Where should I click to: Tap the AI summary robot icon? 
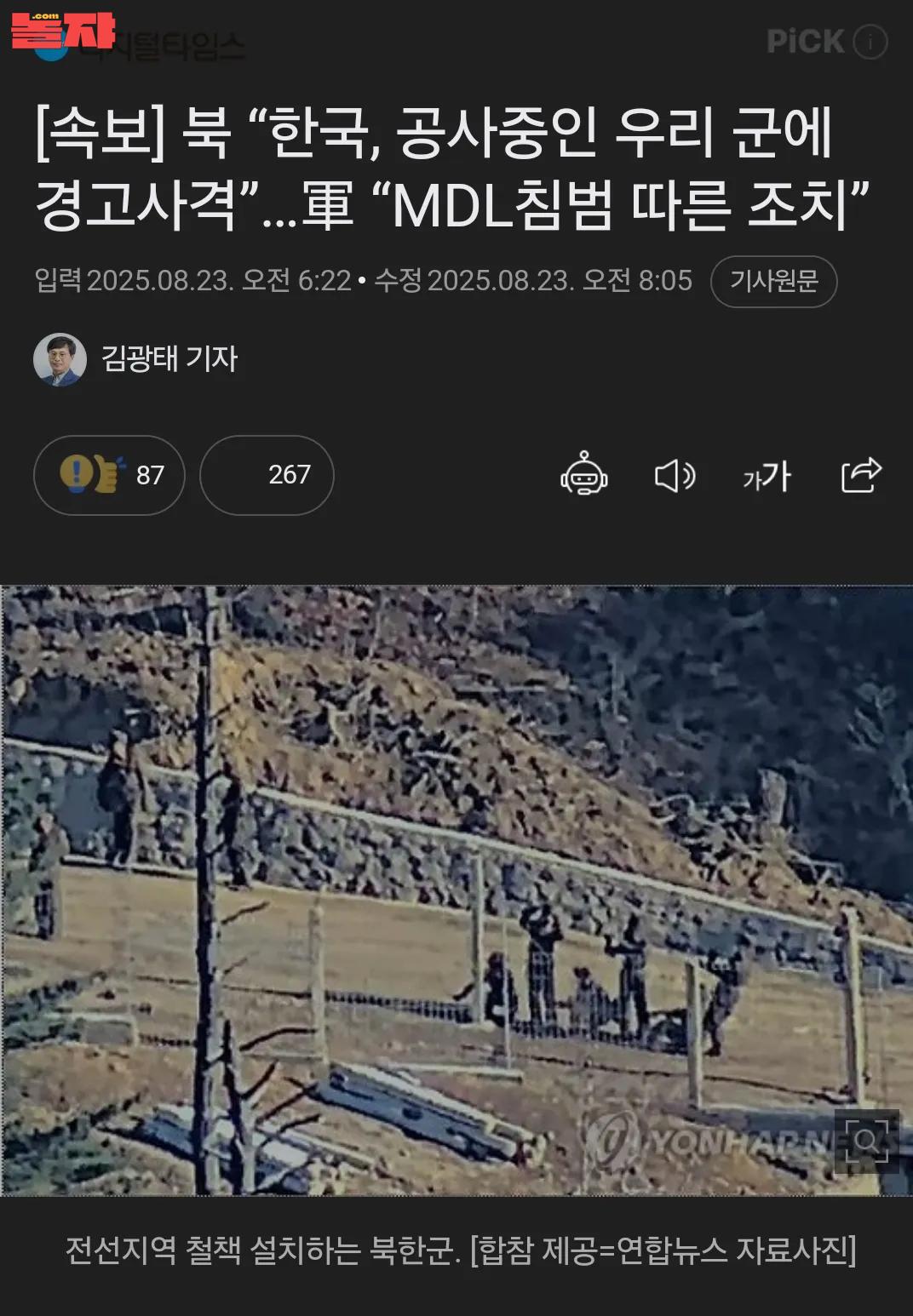click(583, 474)
